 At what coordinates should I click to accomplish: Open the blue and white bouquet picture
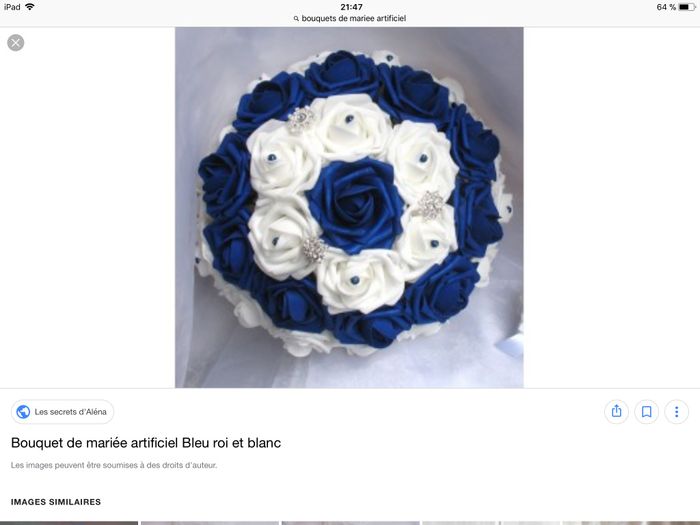(349, 207)
